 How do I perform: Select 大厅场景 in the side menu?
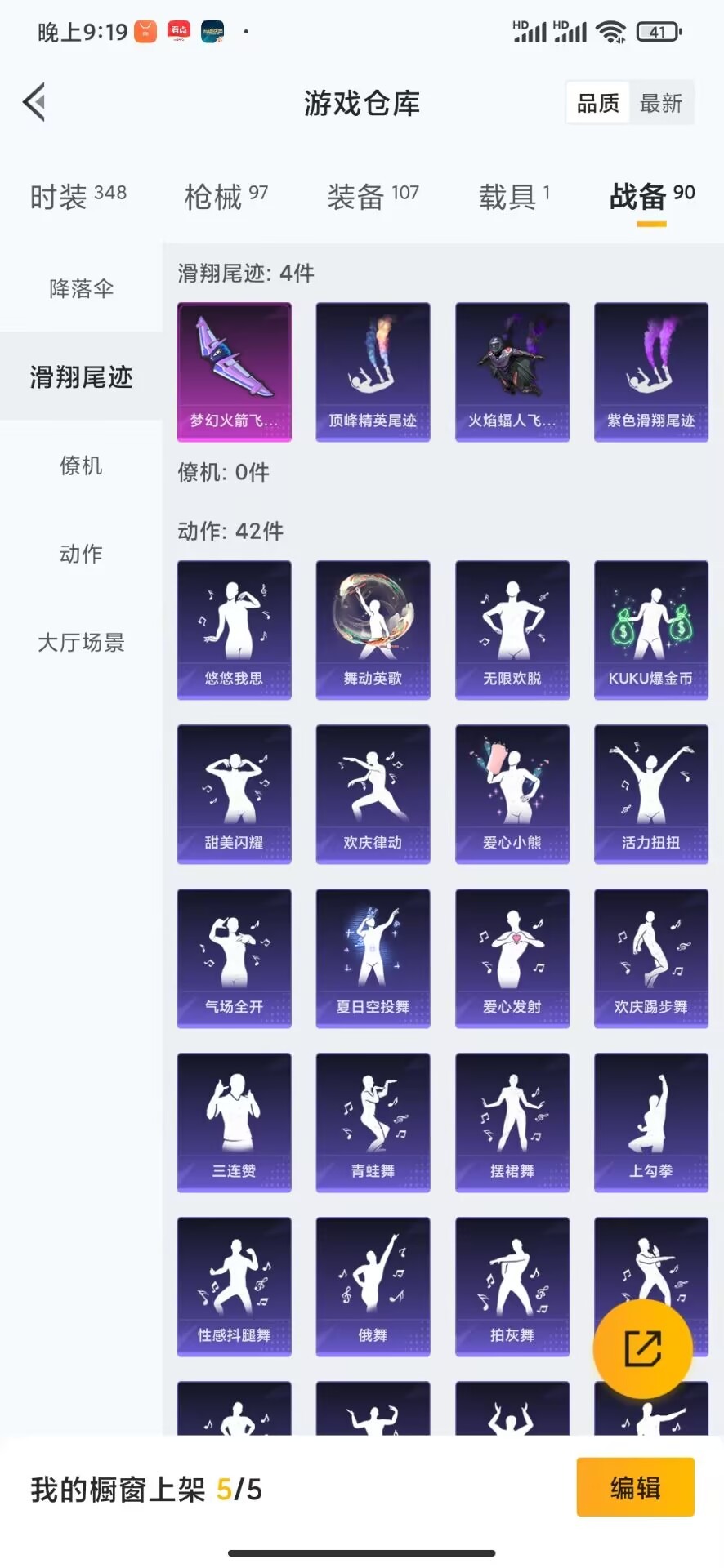[81, 642]
